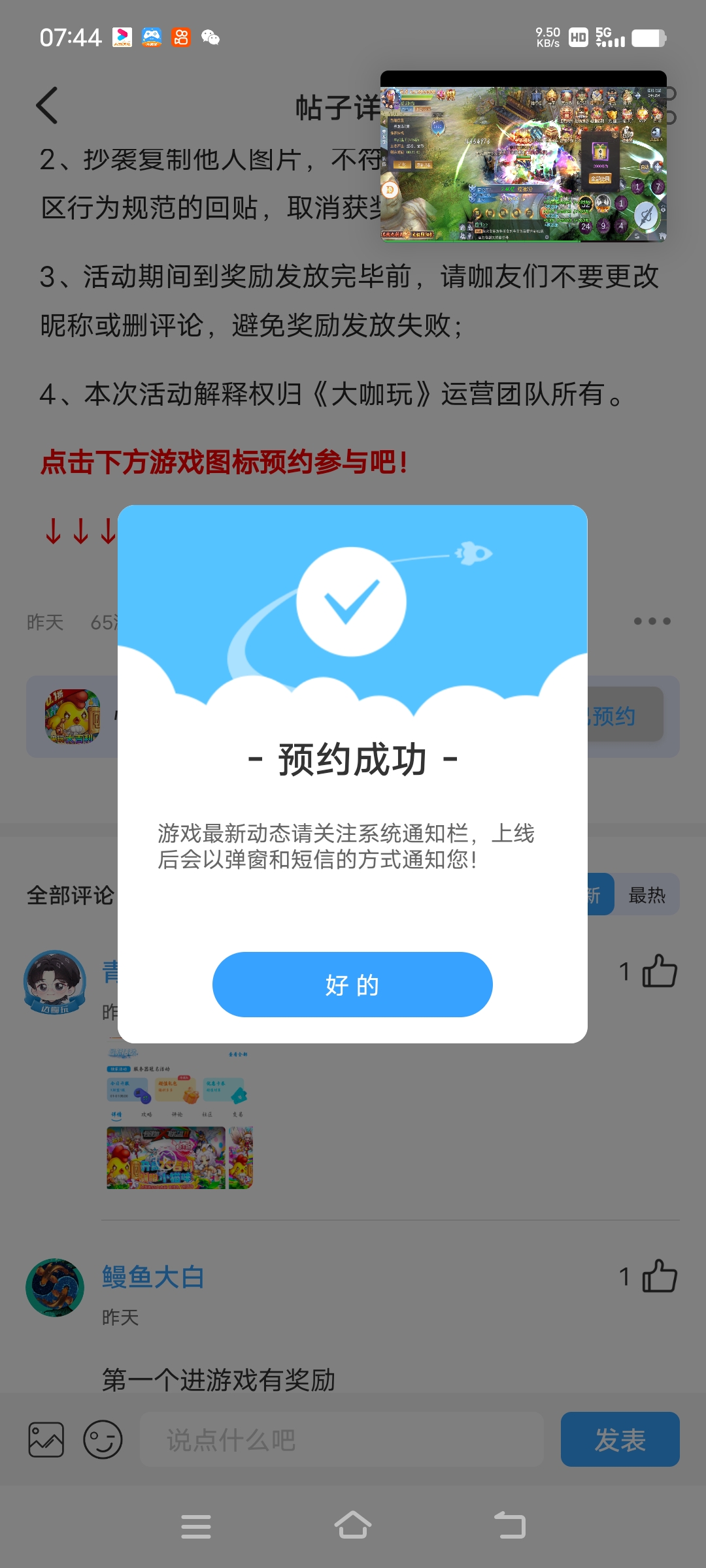Tap the 说点什么吧 comment field
The image size is (706, 1568).
(x=341, y=1440)
